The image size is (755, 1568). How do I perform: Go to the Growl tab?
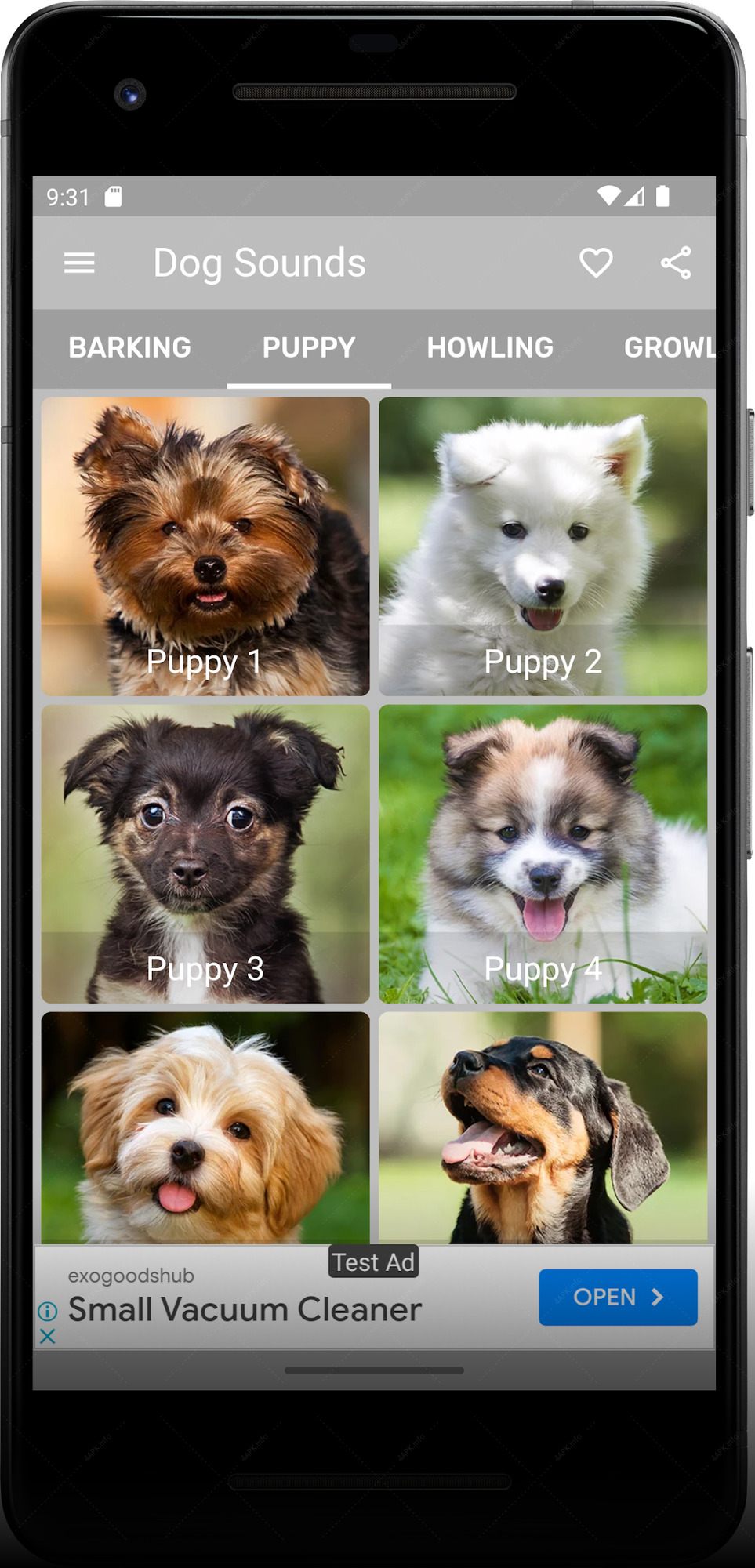(x=669, y=347)
